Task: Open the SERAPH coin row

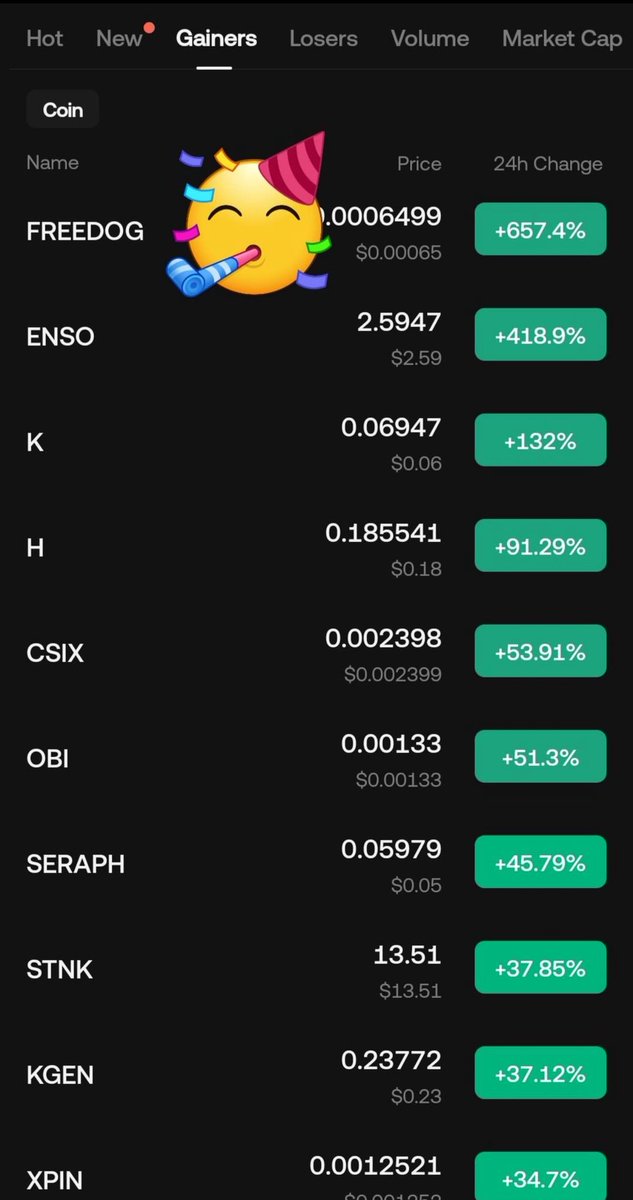Action: (75, 864)
